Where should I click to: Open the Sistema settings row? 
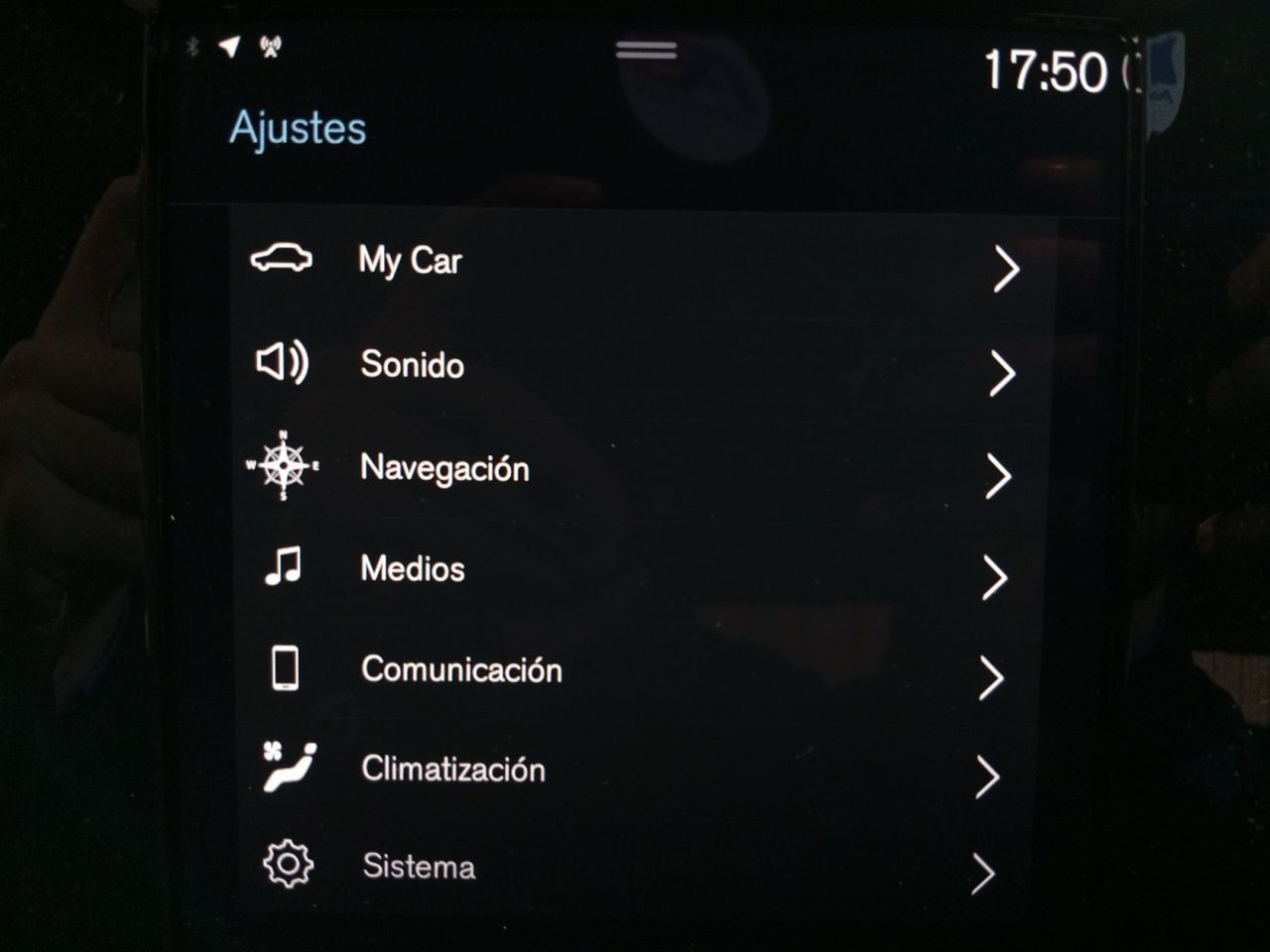click(635, 867)
